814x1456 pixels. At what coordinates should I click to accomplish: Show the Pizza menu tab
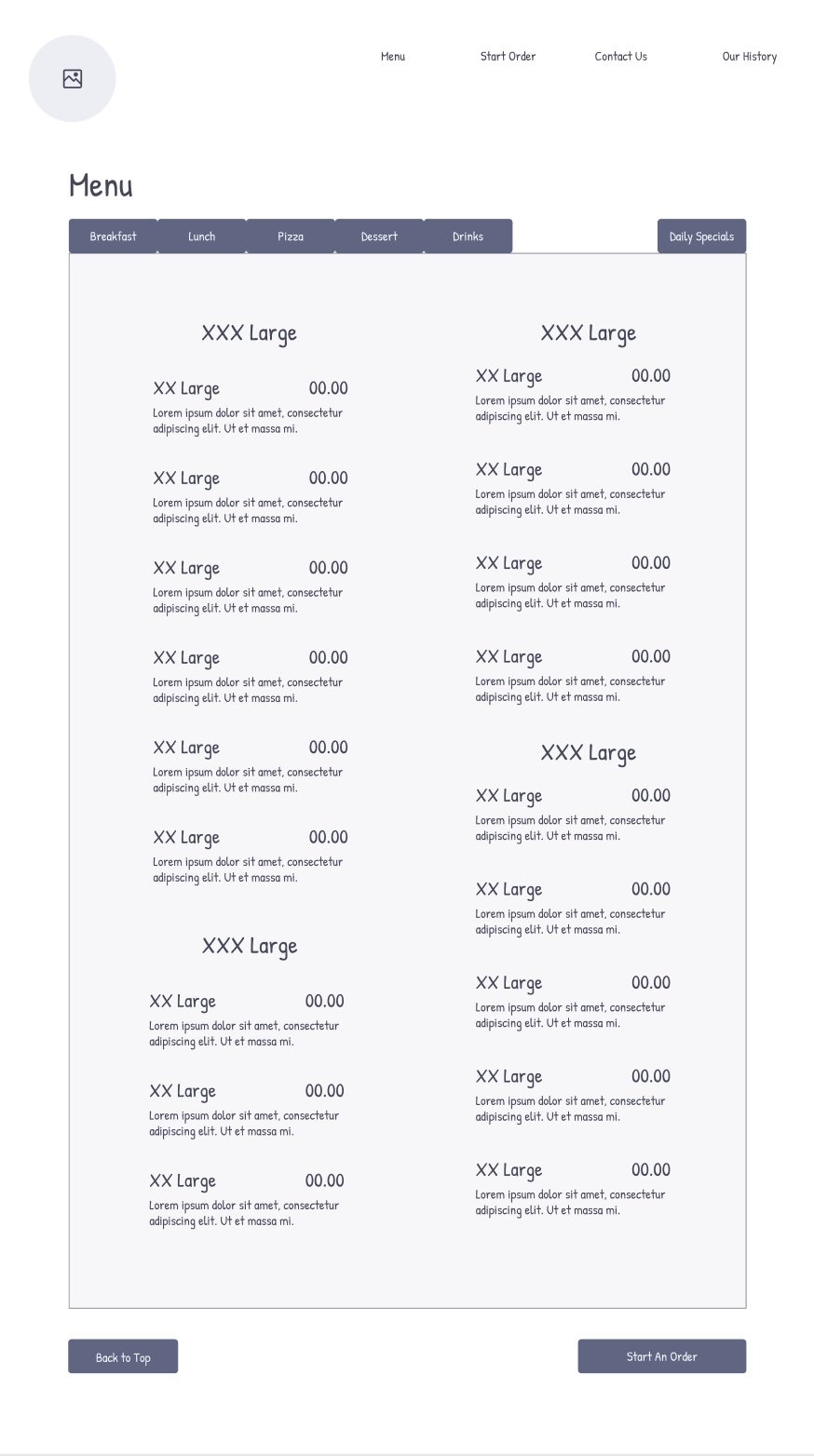click(291, 236)
